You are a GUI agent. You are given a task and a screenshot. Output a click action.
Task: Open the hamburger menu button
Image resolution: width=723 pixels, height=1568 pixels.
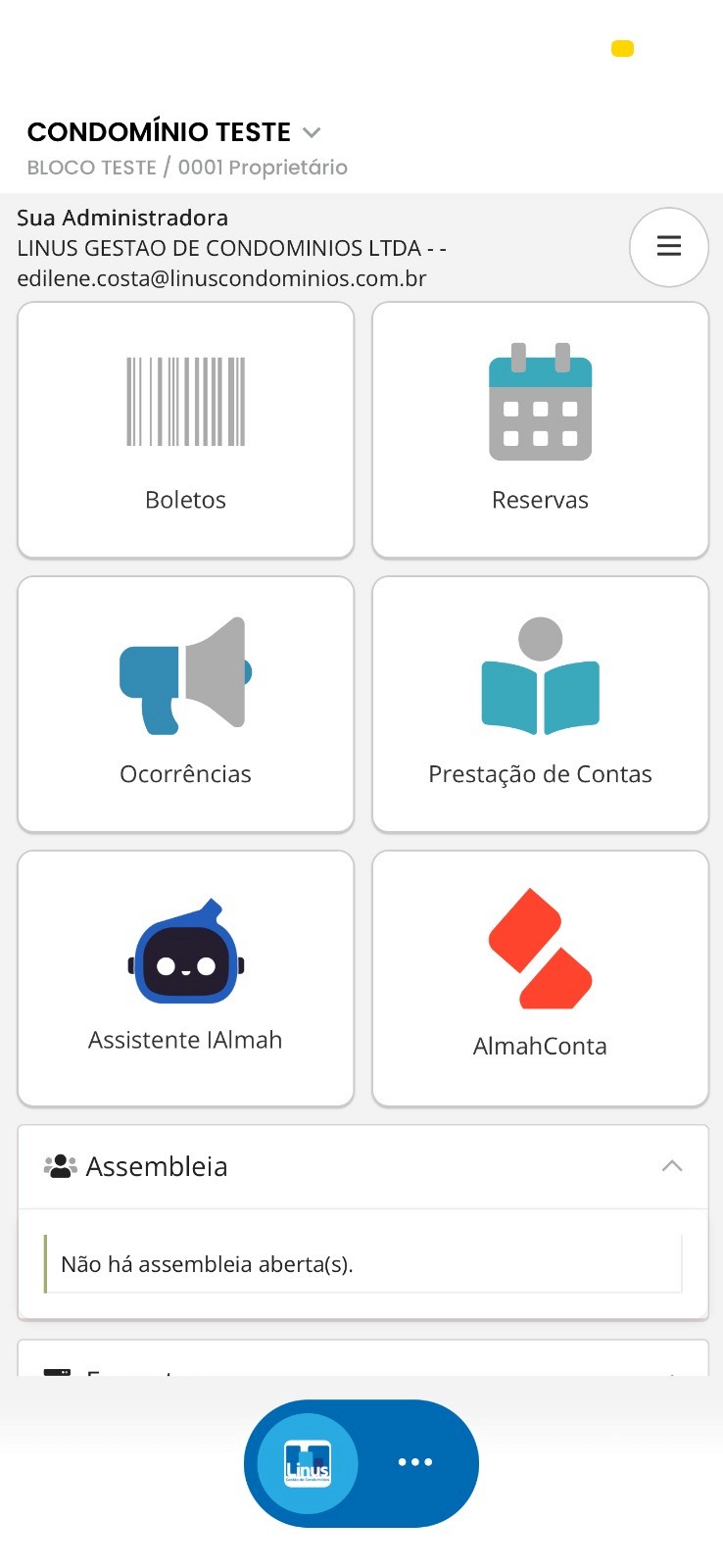click(668, 247)
